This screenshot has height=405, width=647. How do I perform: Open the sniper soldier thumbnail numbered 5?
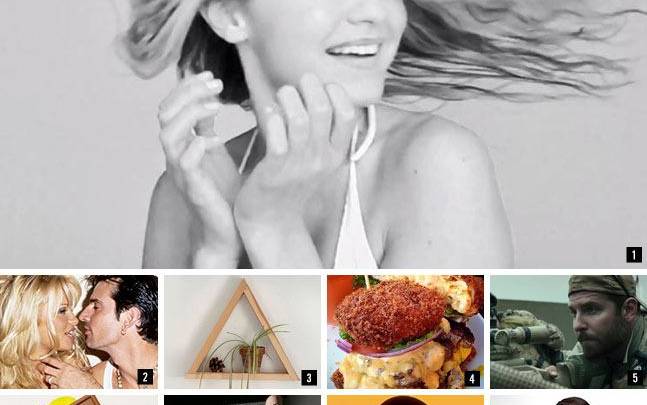[568, 332]
